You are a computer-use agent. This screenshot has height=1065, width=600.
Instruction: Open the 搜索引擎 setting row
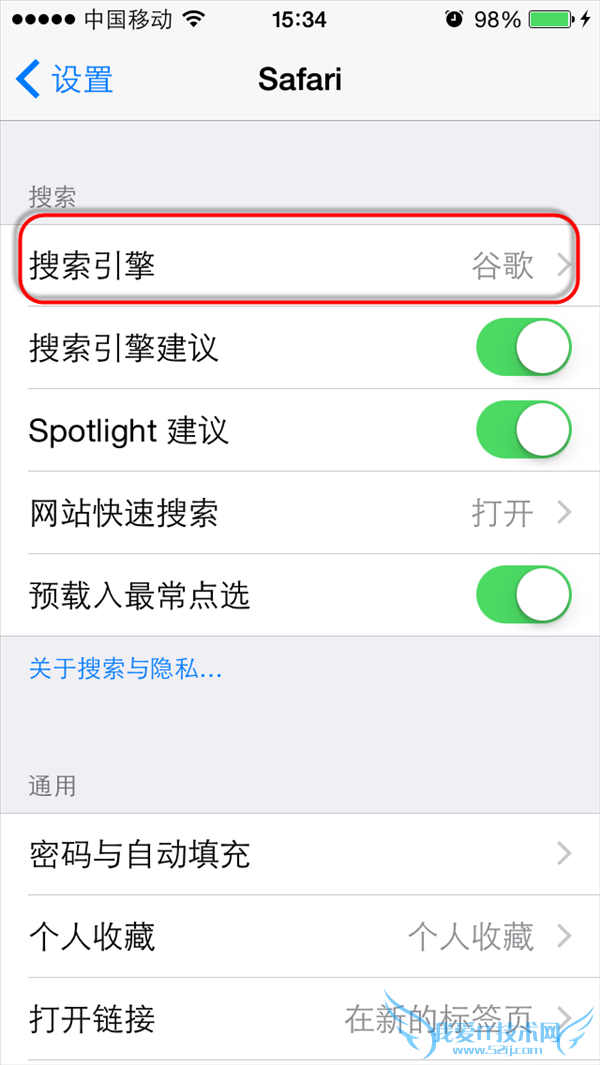(x=300, y=266)
